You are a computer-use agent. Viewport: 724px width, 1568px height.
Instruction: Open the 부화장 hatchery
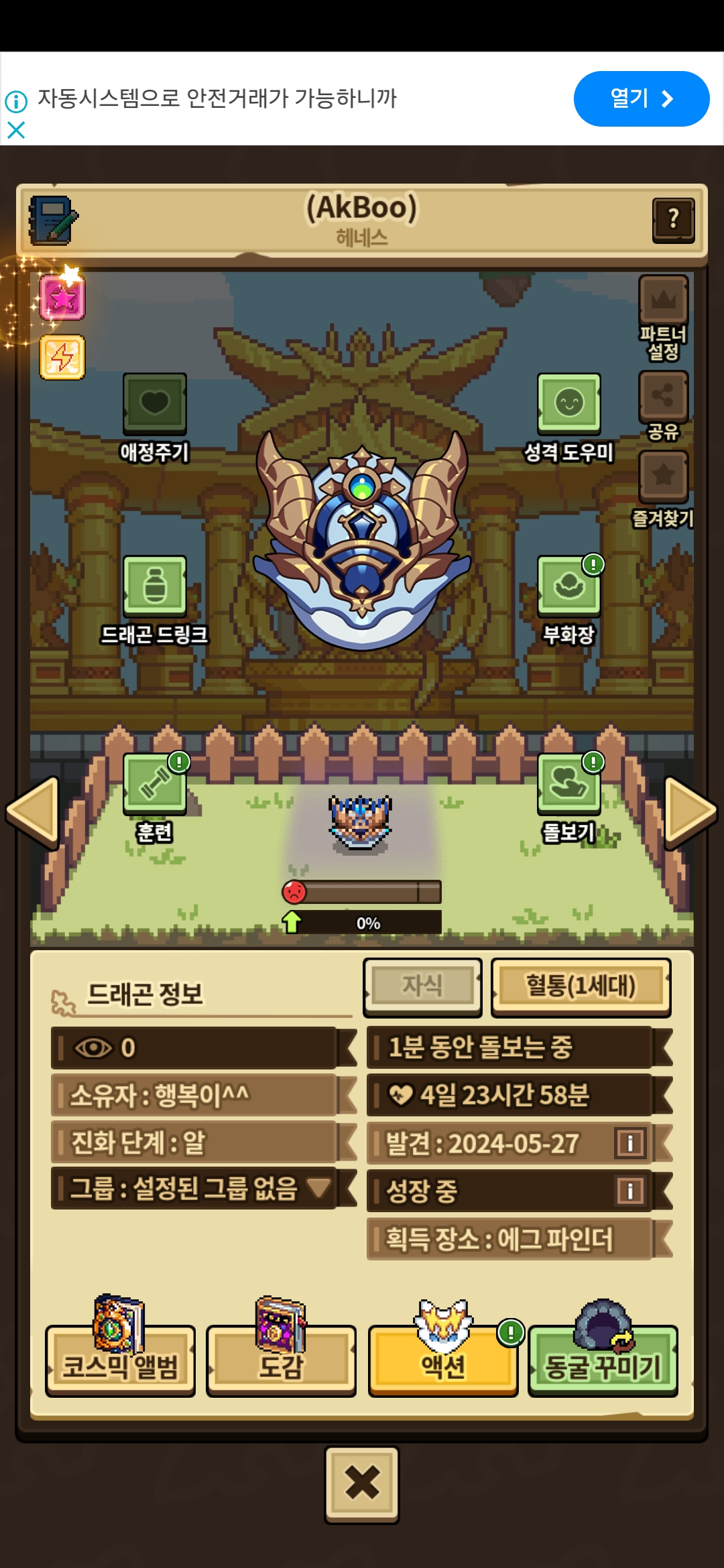tap(568, 587)
